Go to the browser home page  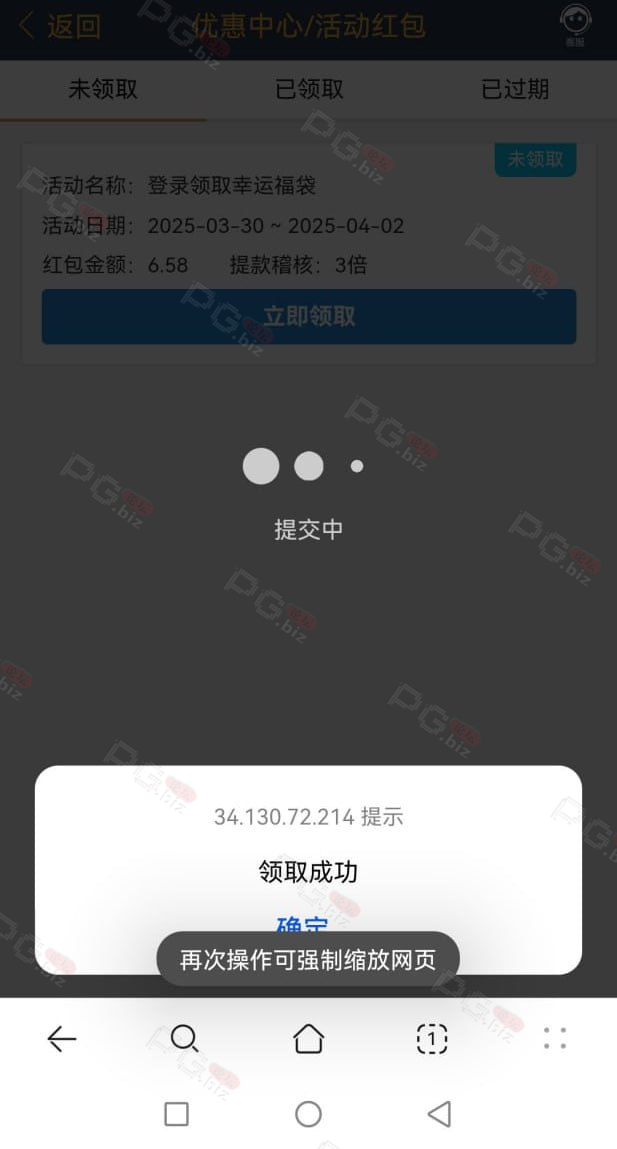308,1038
